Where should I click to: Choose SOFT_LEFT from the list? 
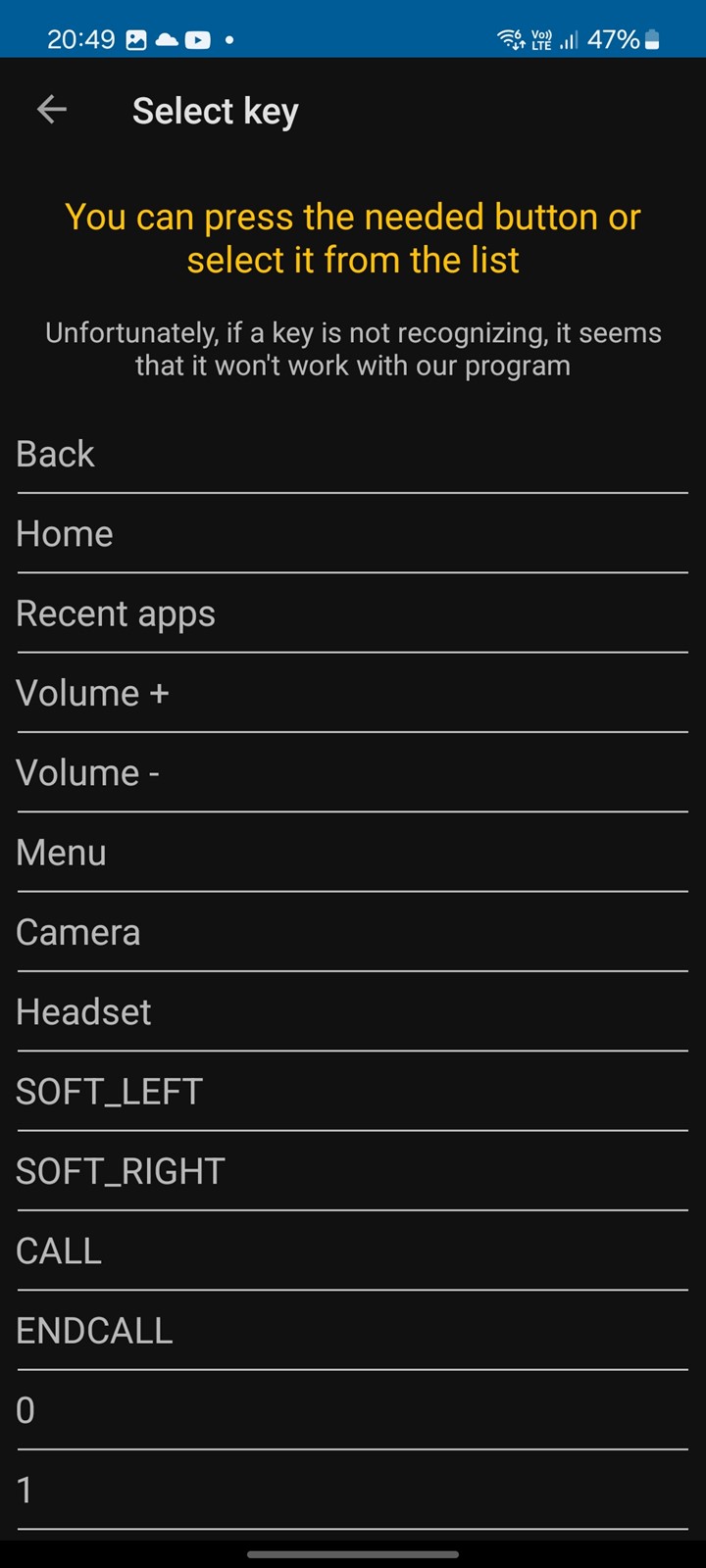tap(353, 1092)
